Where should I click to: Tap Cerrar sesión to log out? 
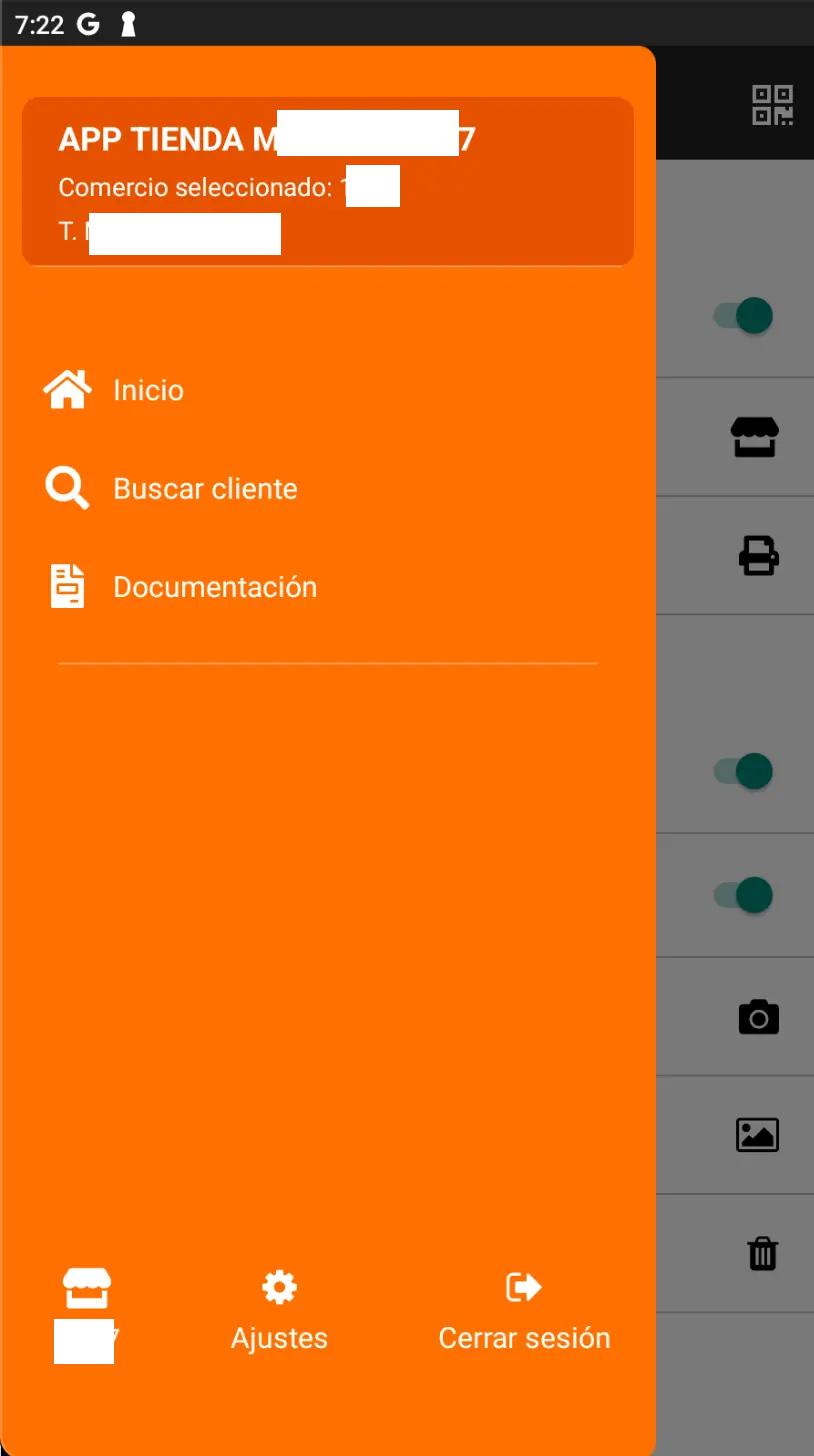524,1311
